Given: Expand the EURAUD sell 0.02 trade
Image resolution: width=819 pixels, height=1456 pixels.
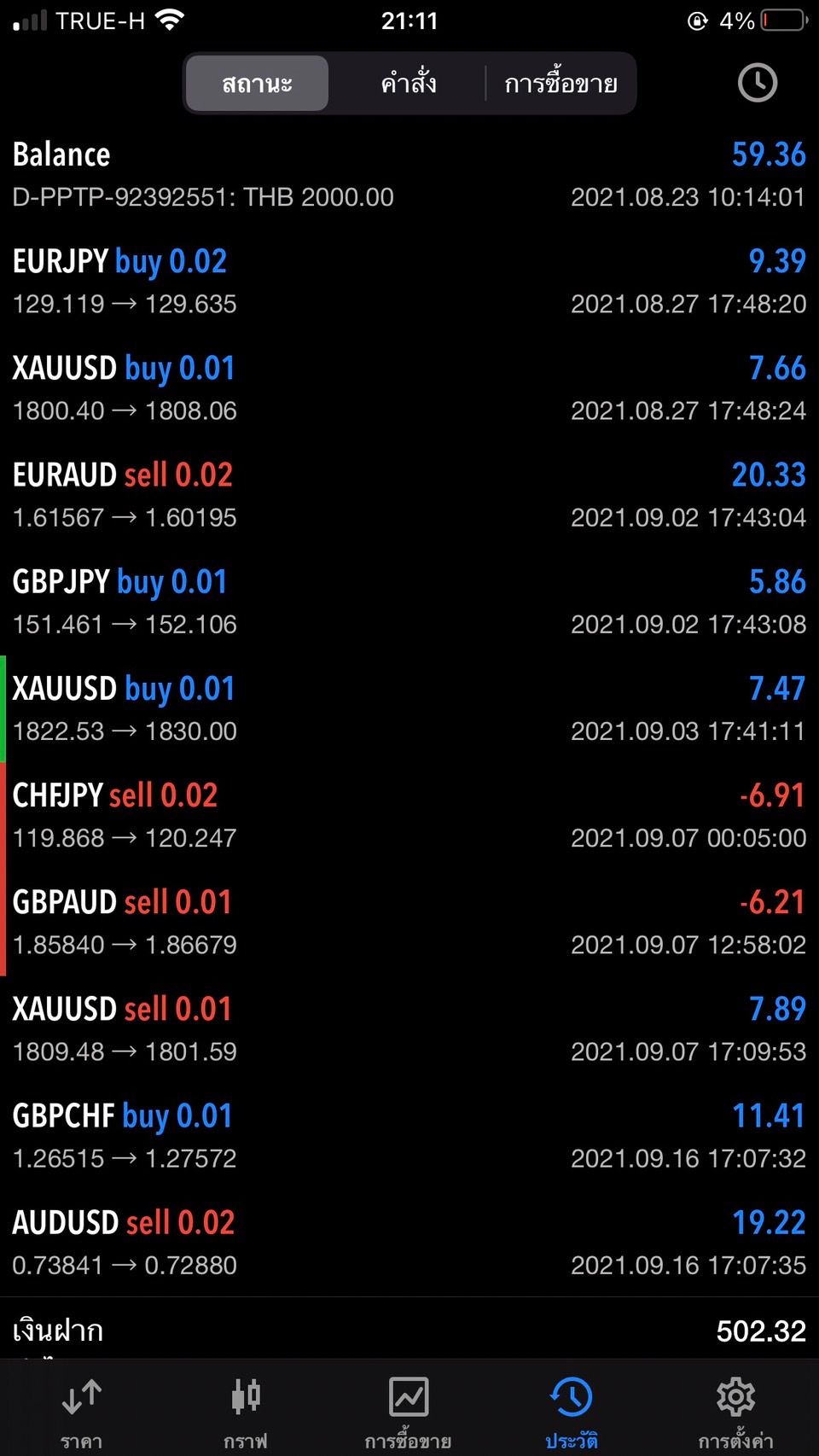Looking at the screenshot, I should coord(409,495).
